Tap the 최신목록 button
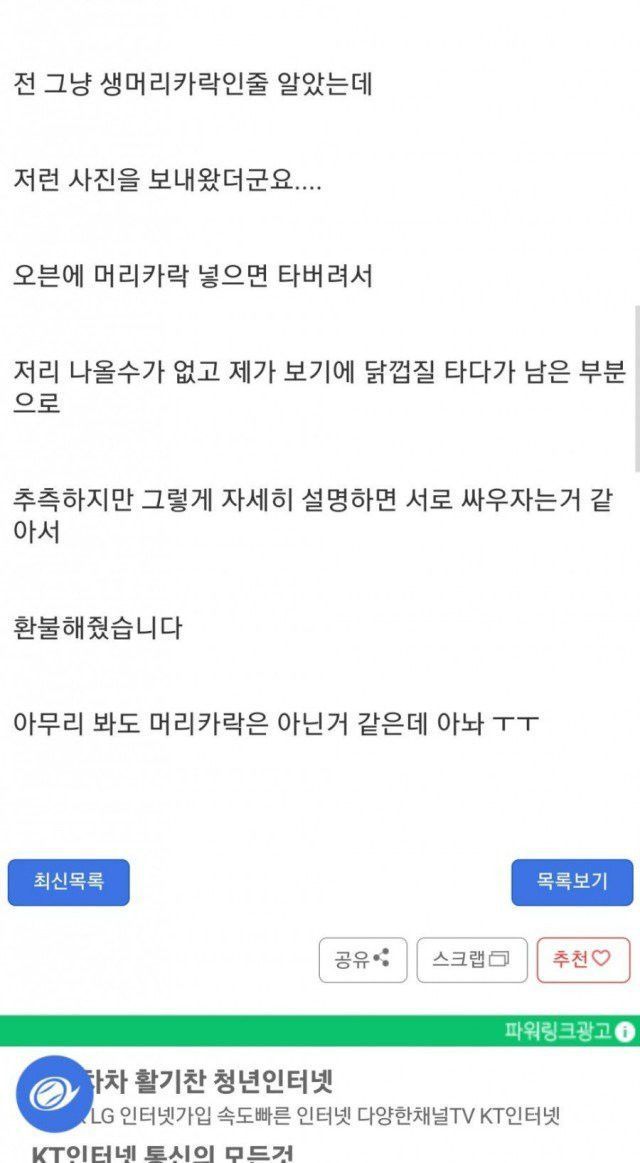The image size is (640, 1163). tap(68, 882)
